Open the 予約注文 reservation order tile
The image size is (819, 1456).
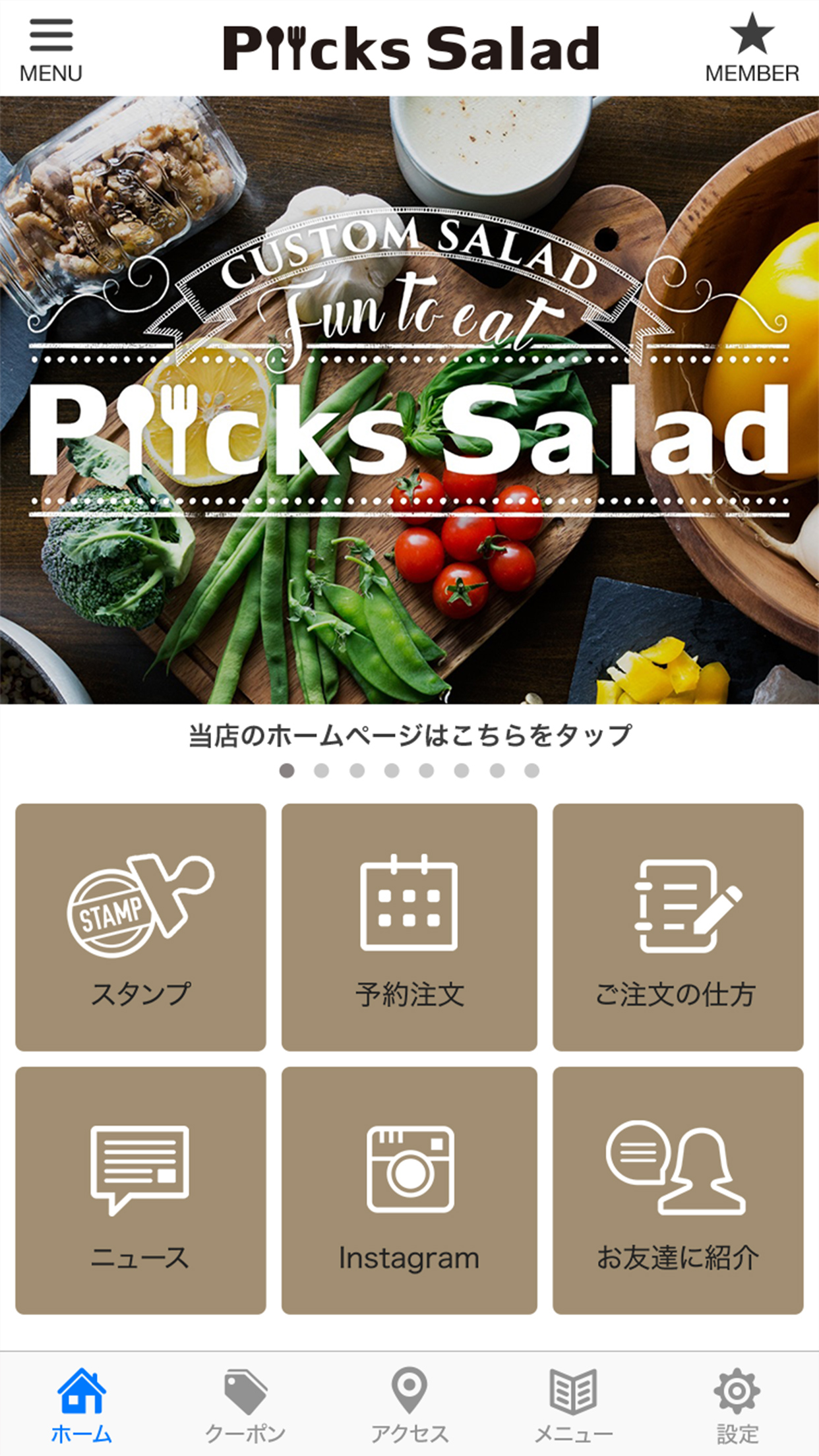(409, 926)
